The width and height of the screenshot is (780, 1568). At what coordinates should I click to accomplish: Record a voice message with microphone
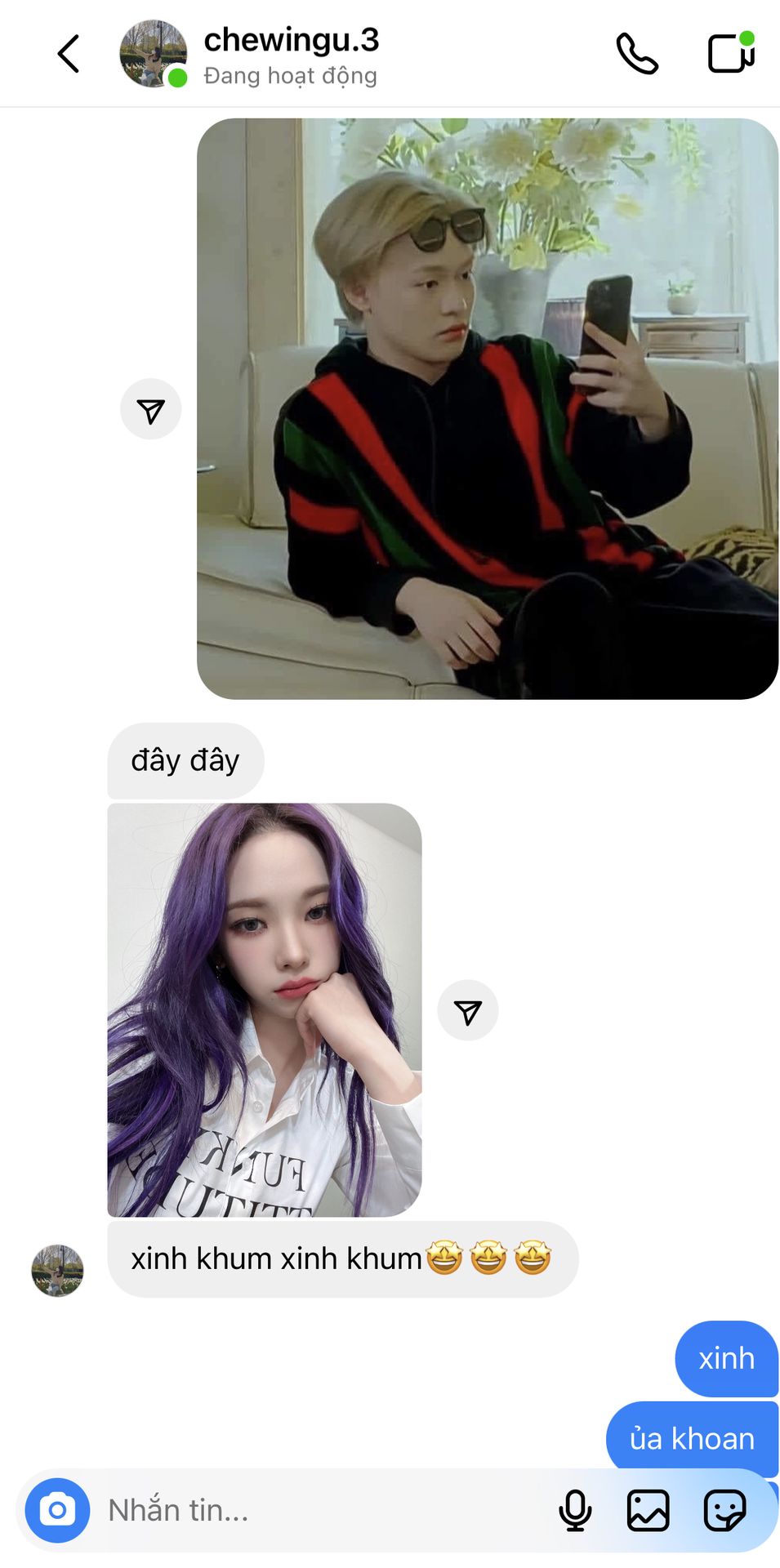(575, 1510)
